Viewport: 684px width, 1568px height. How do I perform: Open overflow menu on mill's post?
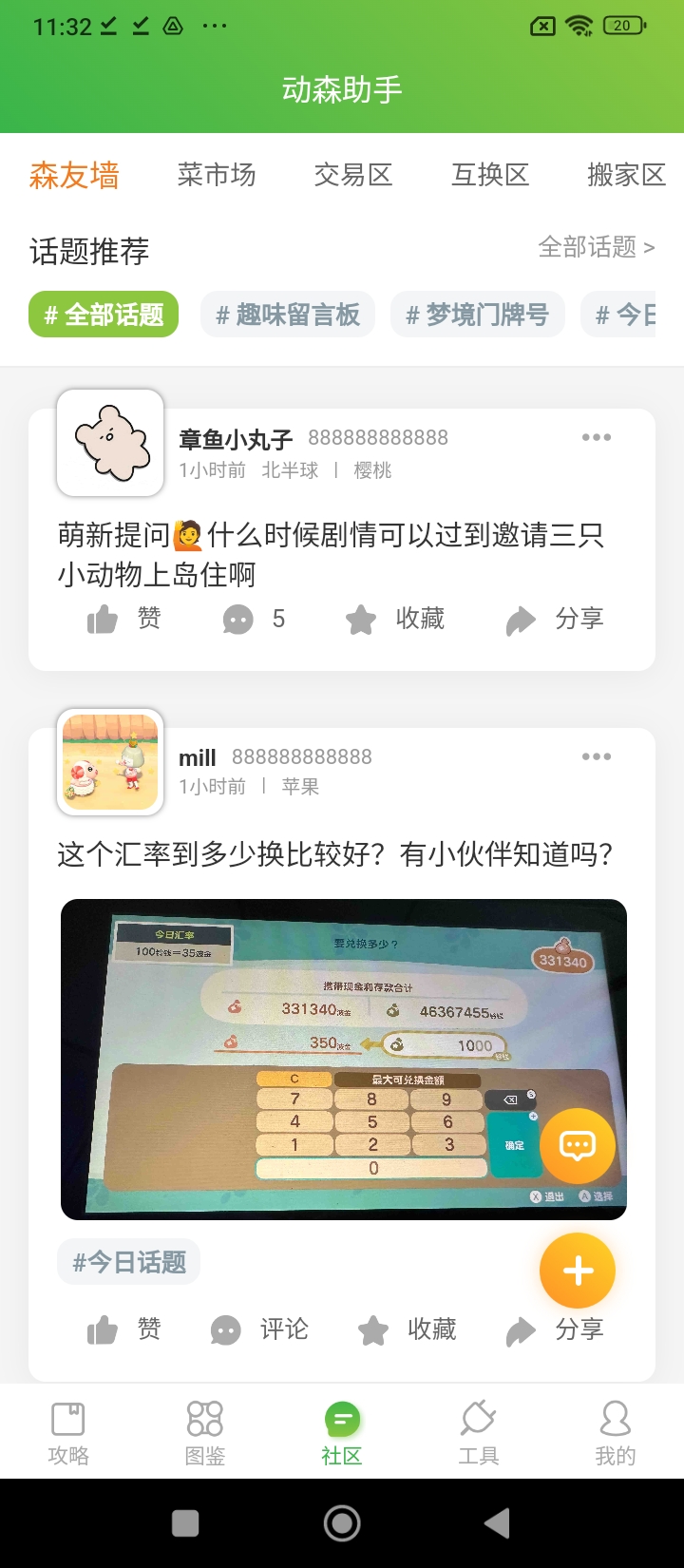tap(597, 756)
